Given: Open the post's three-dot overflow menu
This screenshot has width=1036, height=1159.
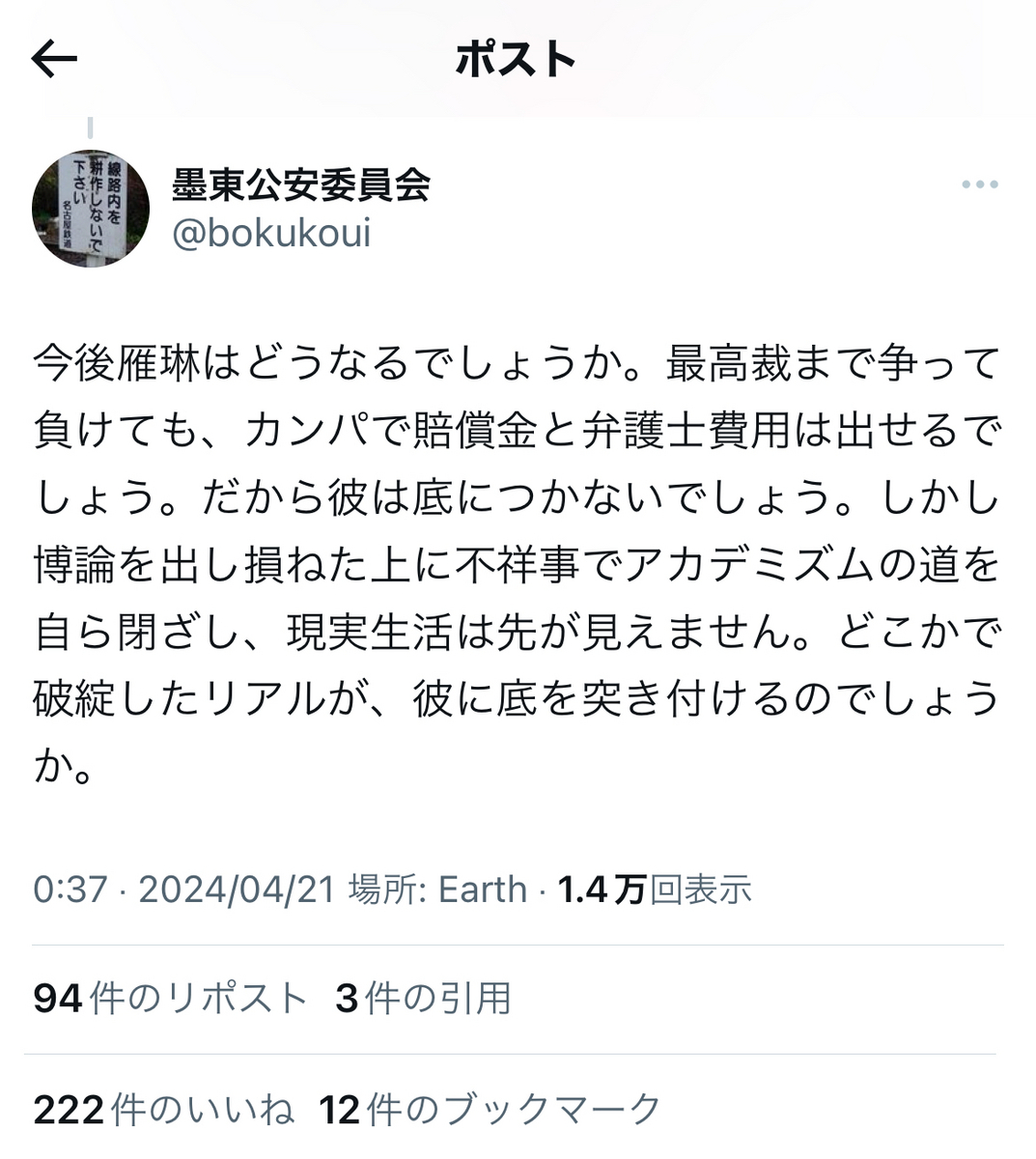Looking at the screenshot, I should tap(979, 185).
